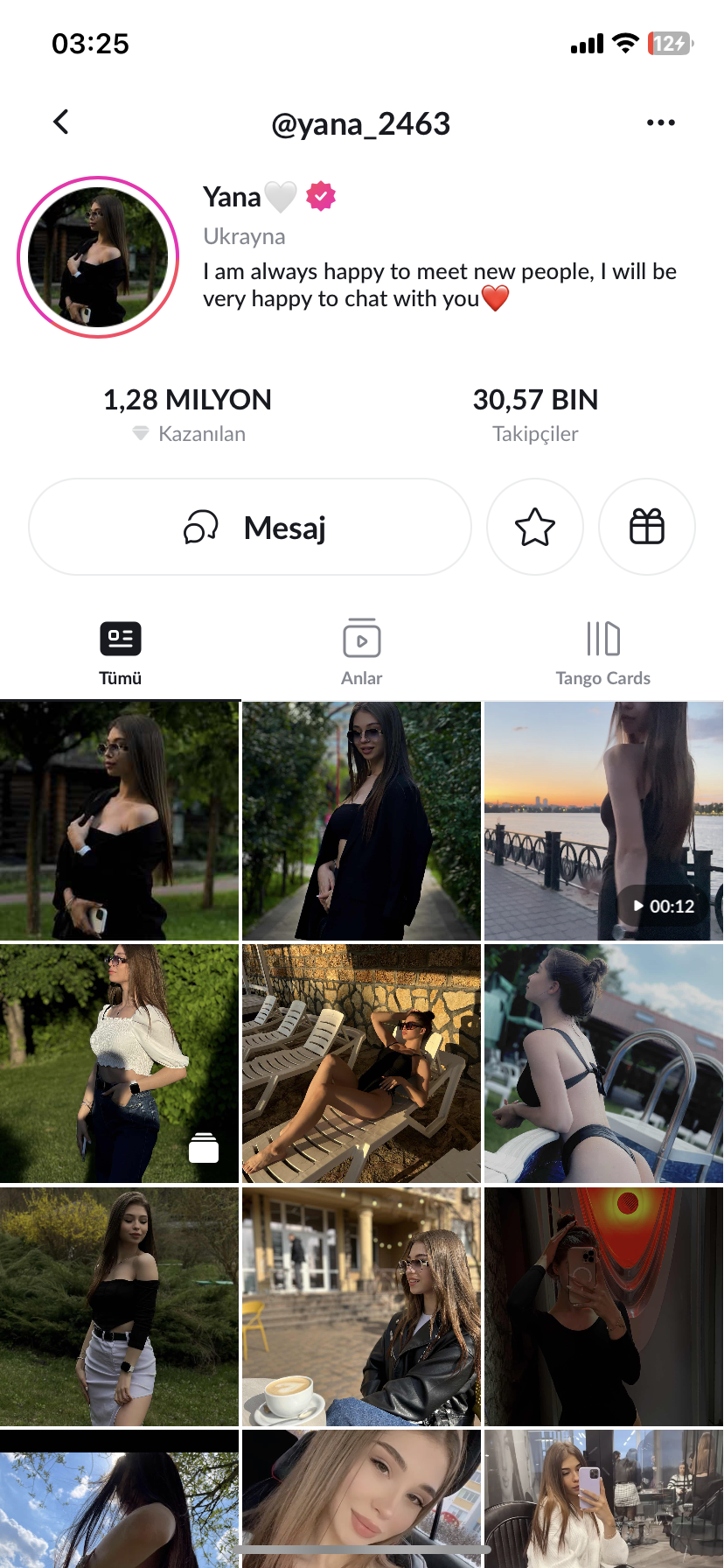Open the poolside ladder photo
Viewport: 724px width, 1568px height.
coord(603,1063)
